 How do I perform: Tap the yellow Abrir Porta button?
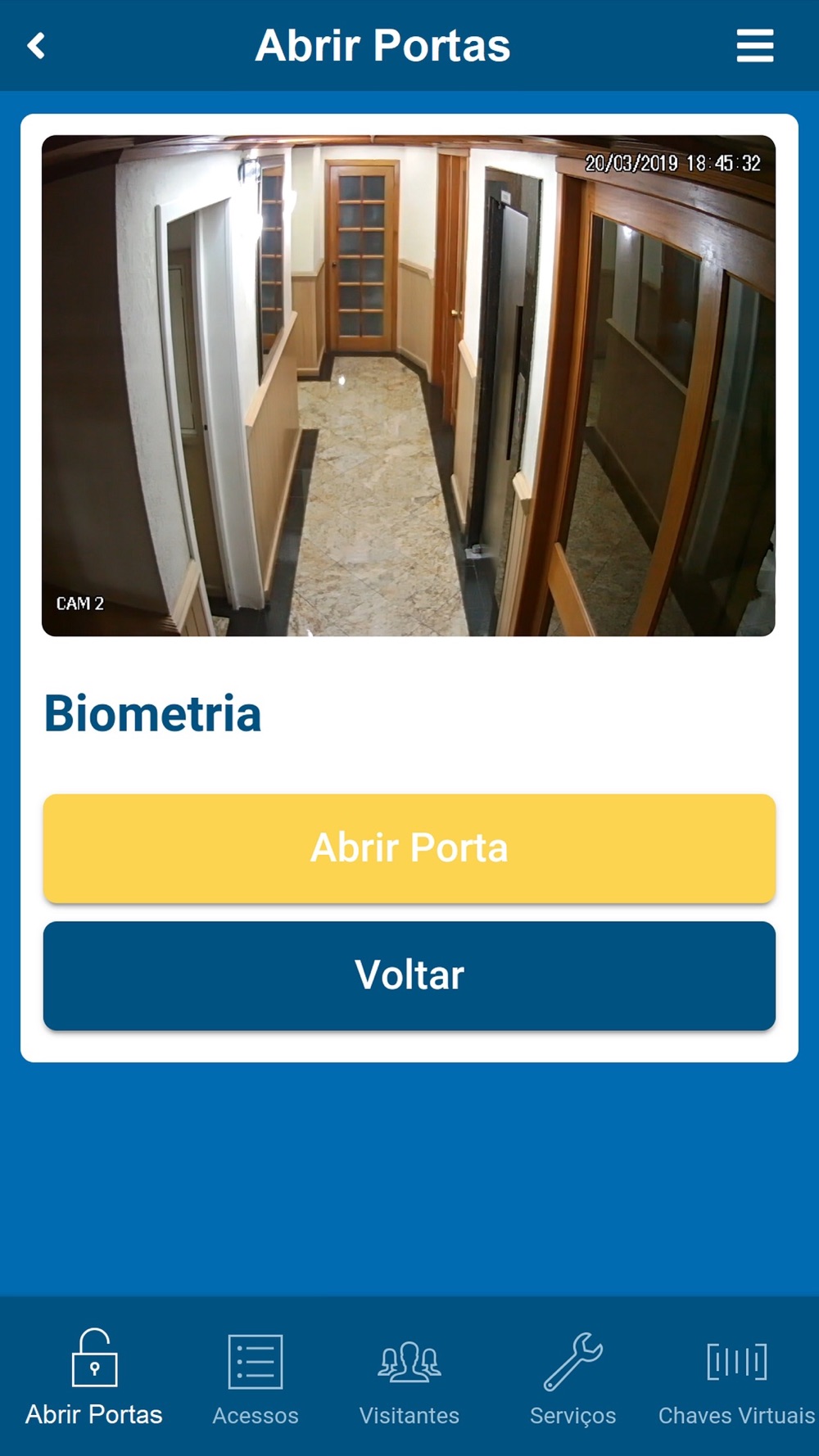coord(409,848)
